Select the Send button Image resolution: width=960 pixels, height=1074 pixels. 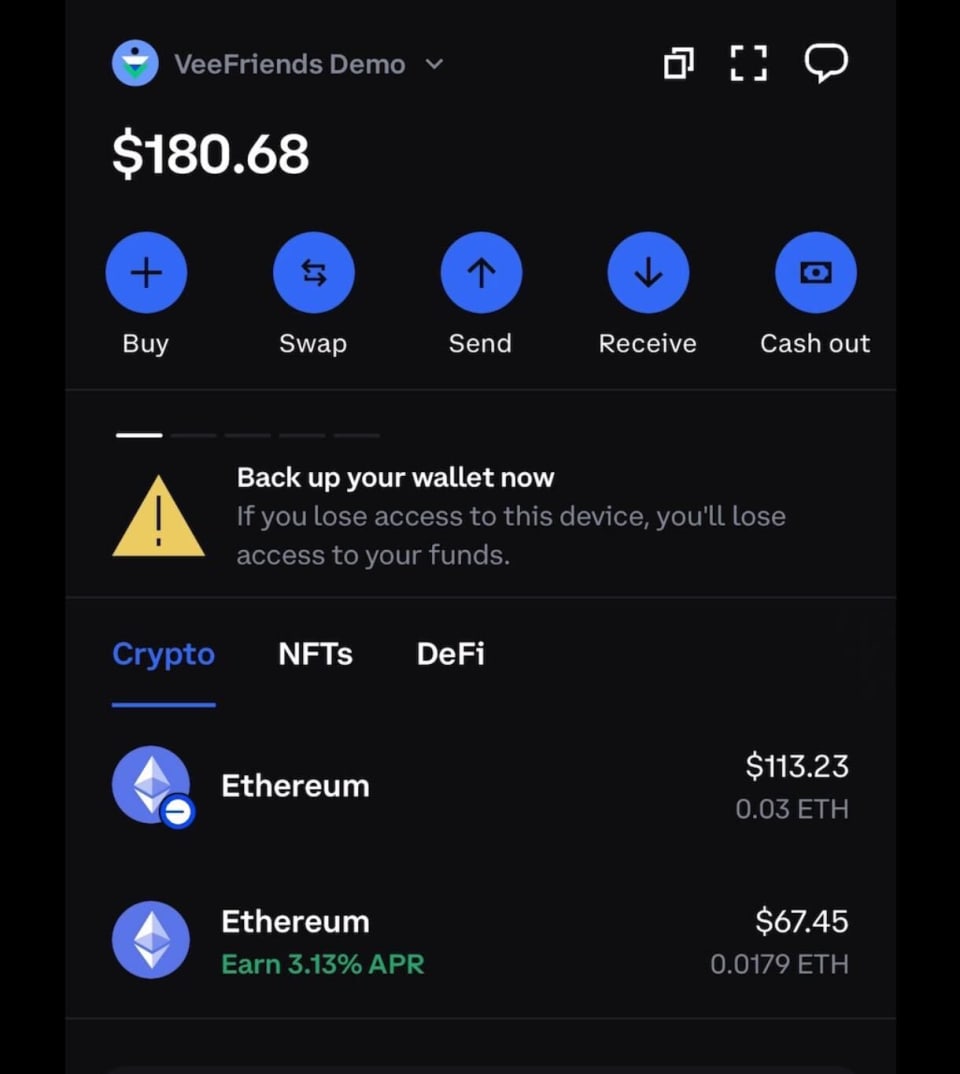[x=481, y=273]
